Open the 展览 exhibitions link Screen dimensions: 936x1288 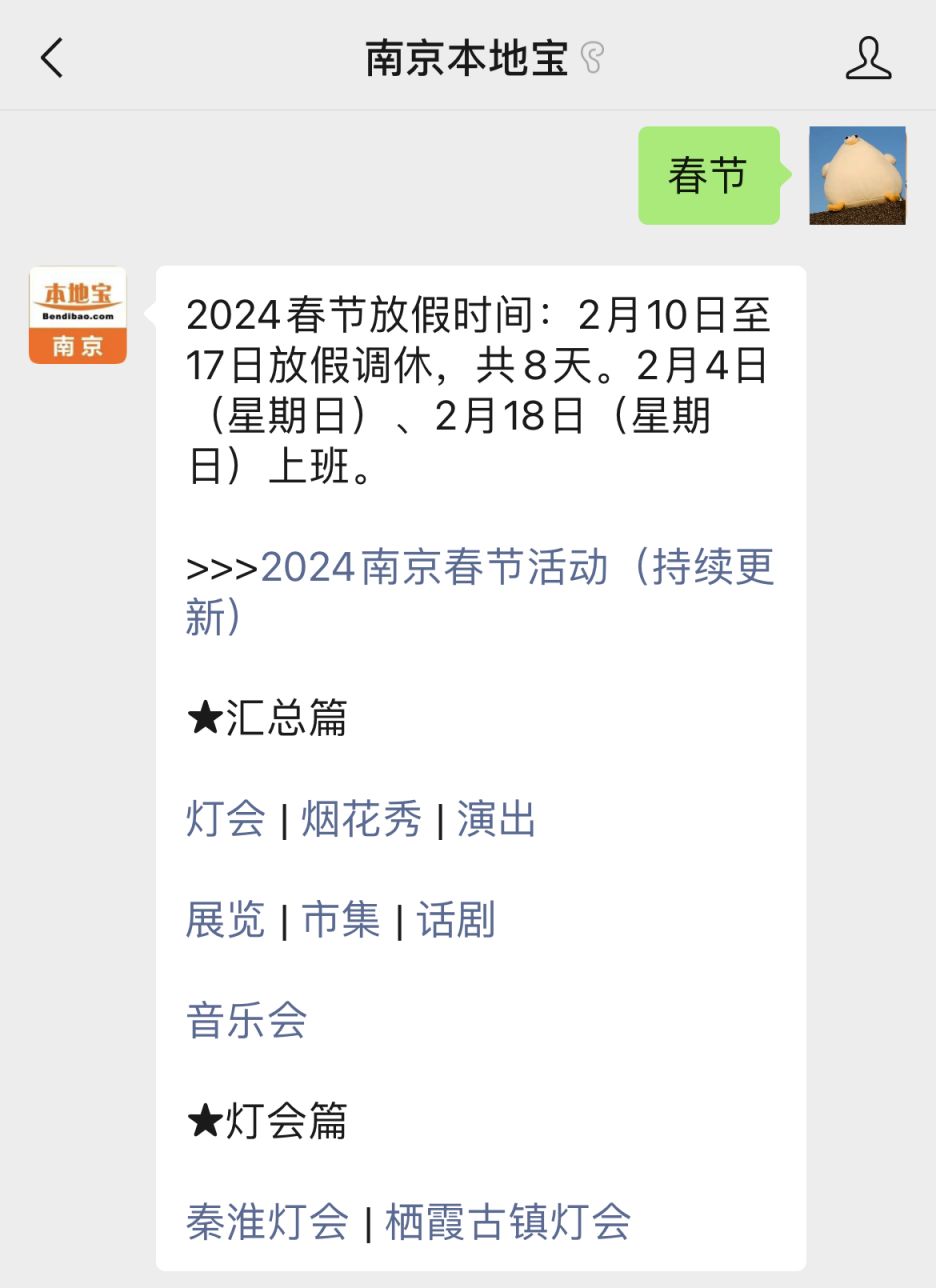click(x=224, y=921)
